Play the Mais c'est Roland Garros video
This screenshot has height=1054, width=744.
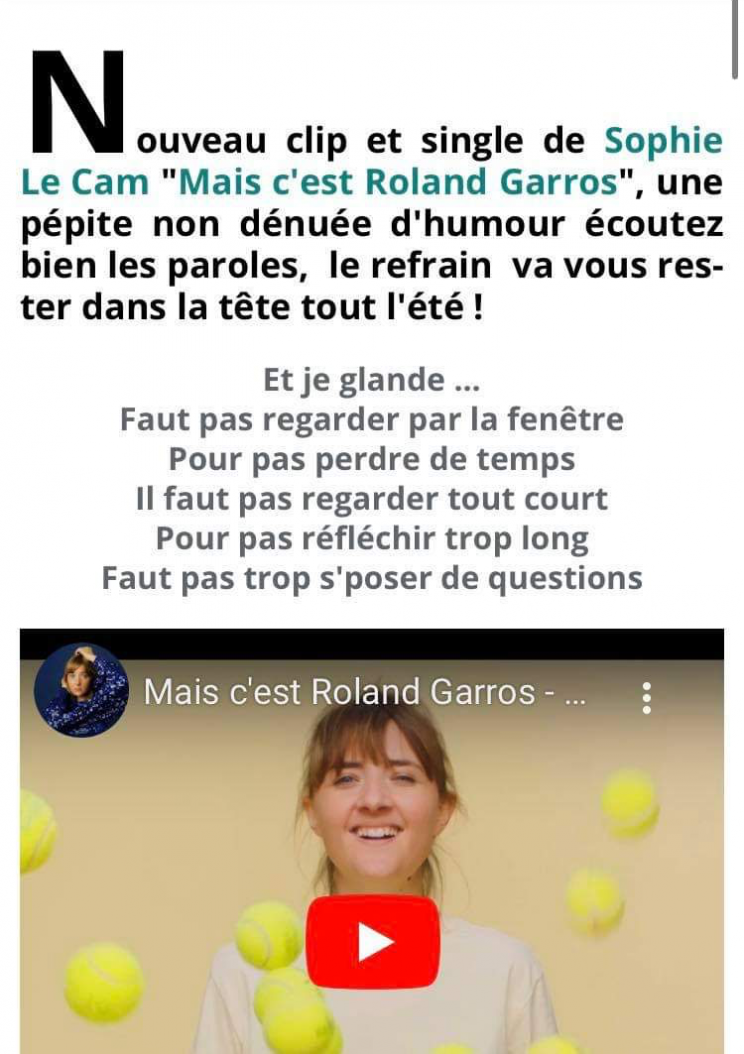click(x=372, y=941)
